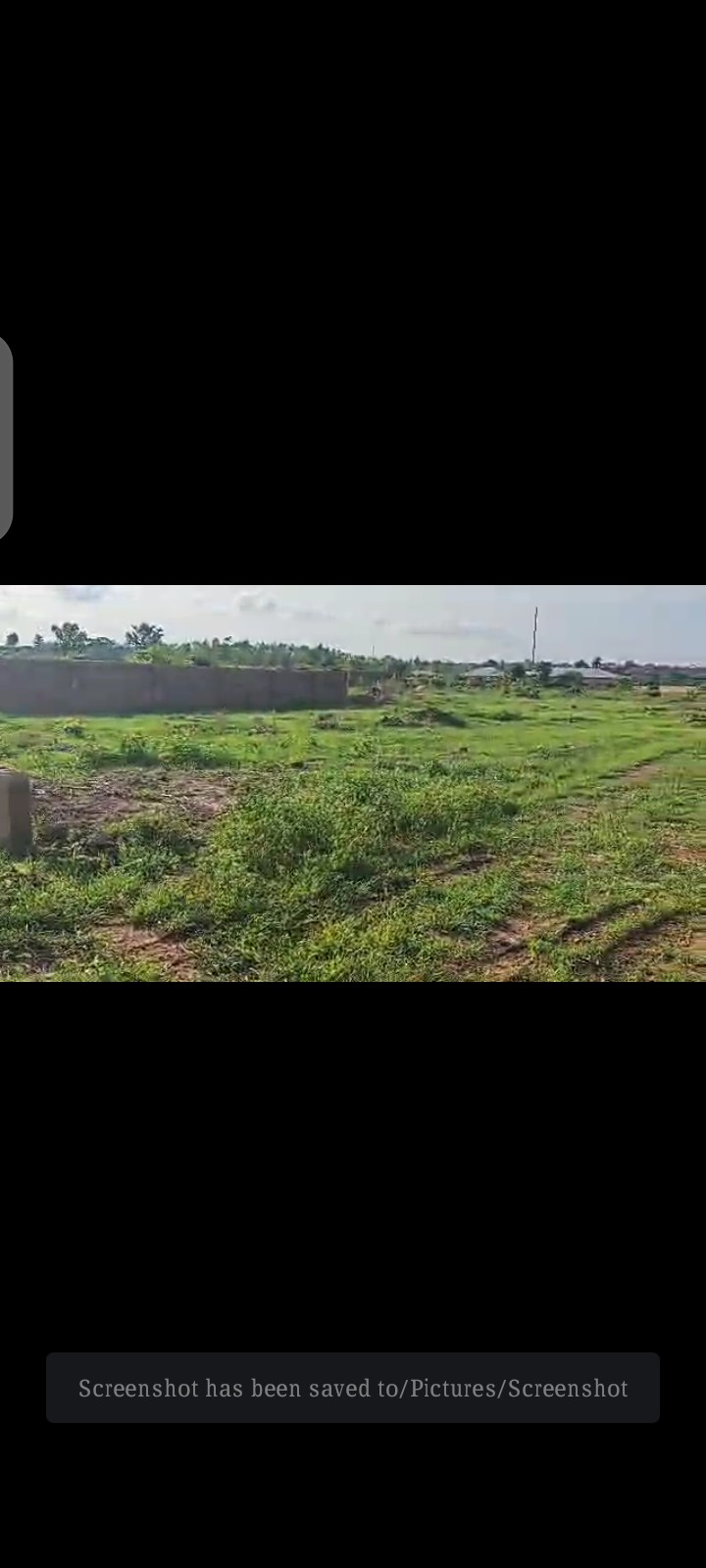
Task: Open the gray sidebar handle on screen edge
Action: click(x=5, y=438)
